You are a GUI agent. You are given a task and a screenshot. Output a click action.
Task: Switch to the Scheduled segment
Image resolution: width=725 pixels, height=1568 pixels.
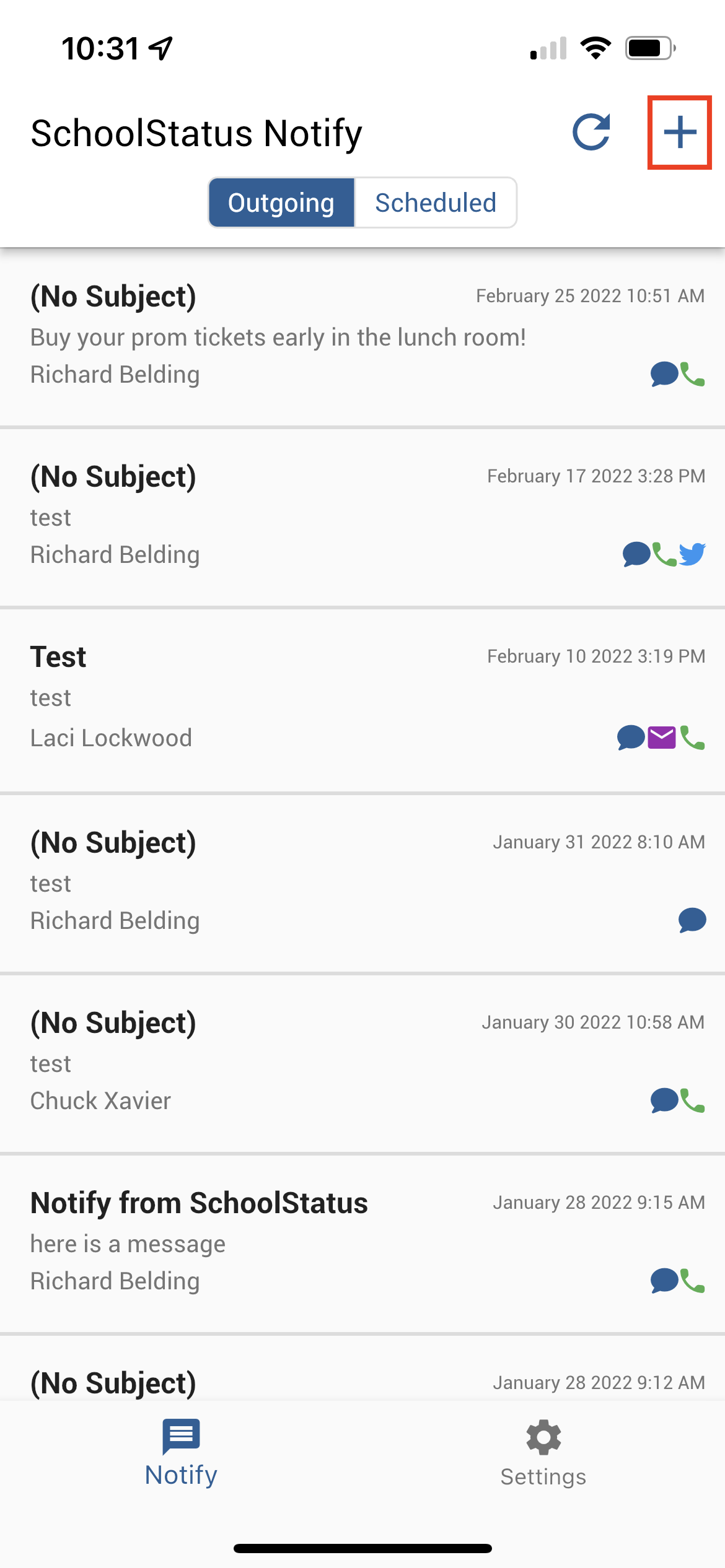click(436, 203)
